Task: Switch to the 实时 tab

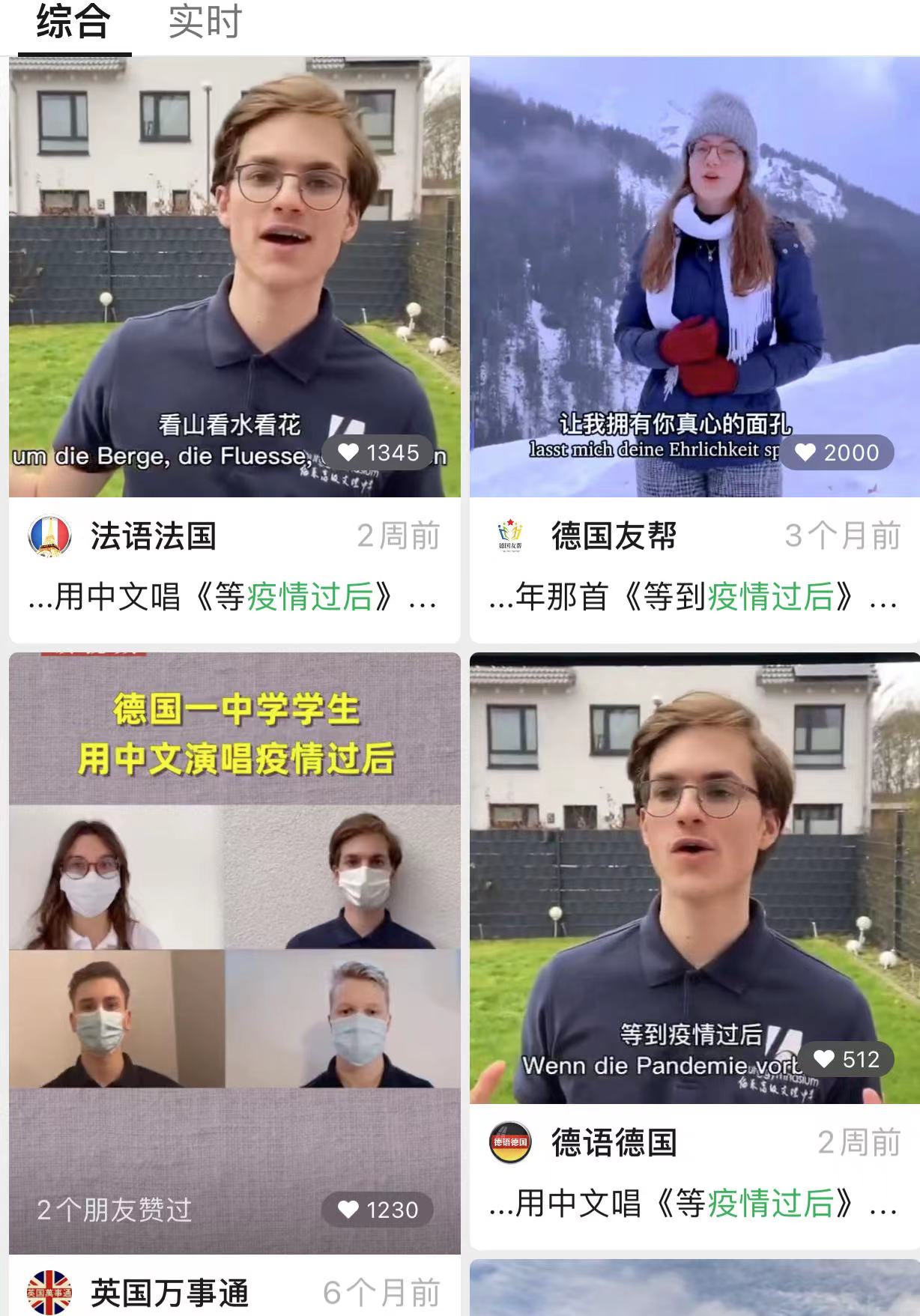Action: [x=205, y=22]
